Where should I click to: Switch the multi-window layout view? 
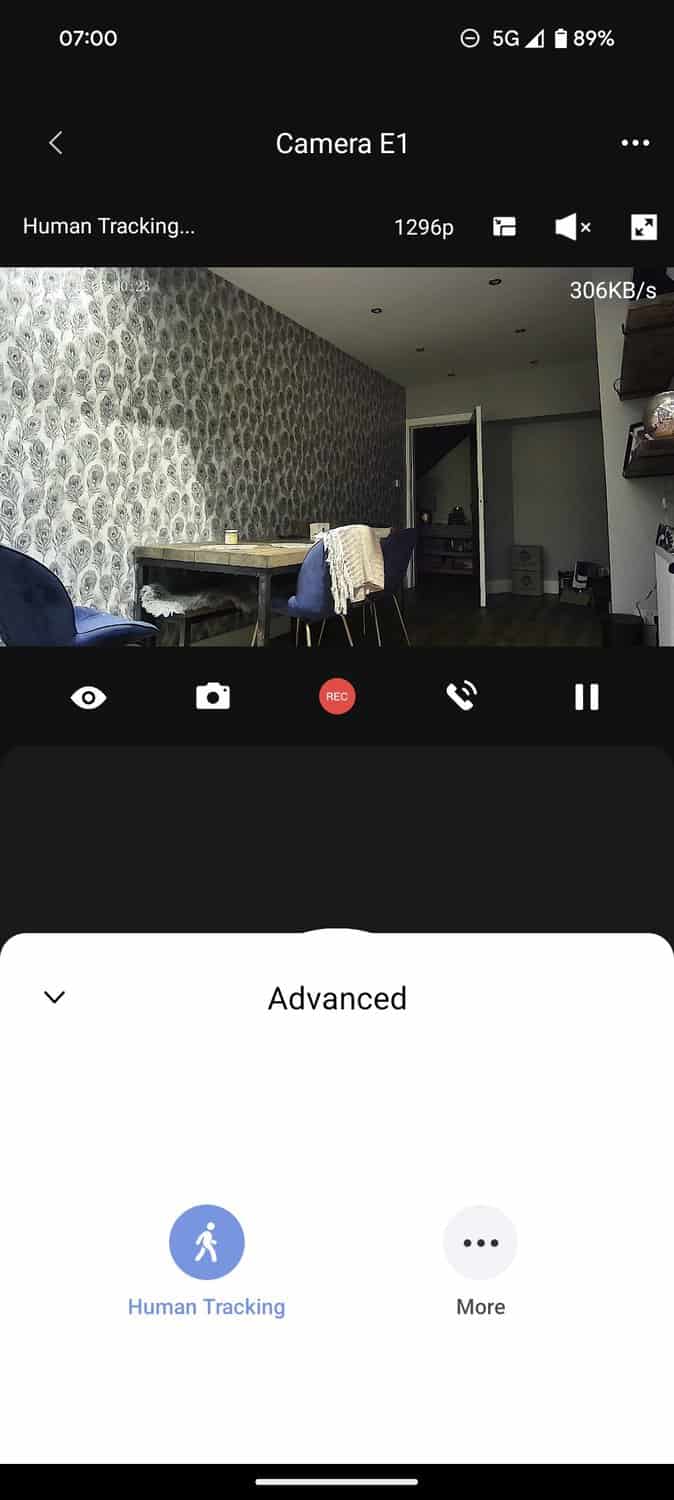pyautogui.click(x=504, y=227)
